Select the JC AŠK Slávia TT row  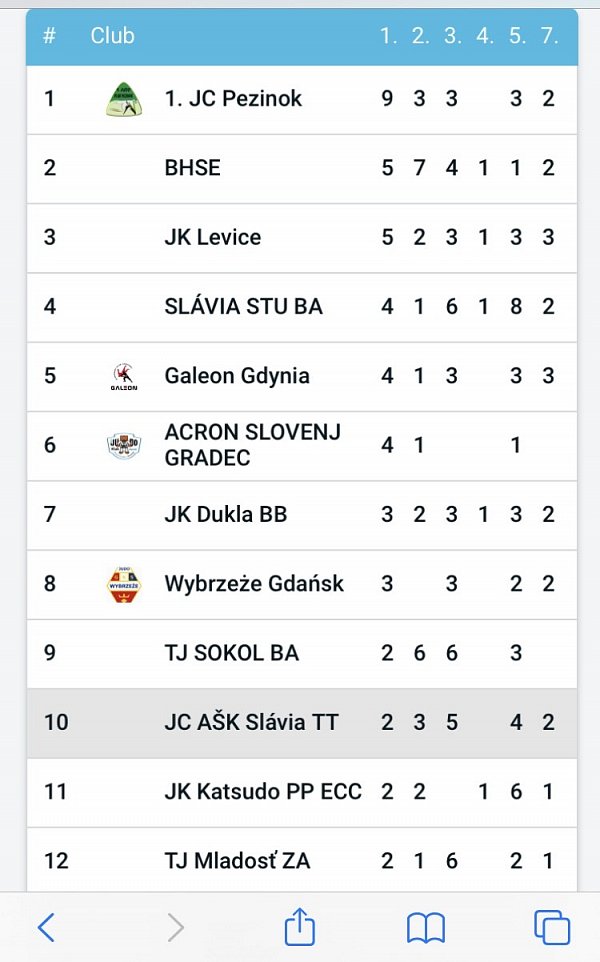pyautogui.click(x=302, y=723)
